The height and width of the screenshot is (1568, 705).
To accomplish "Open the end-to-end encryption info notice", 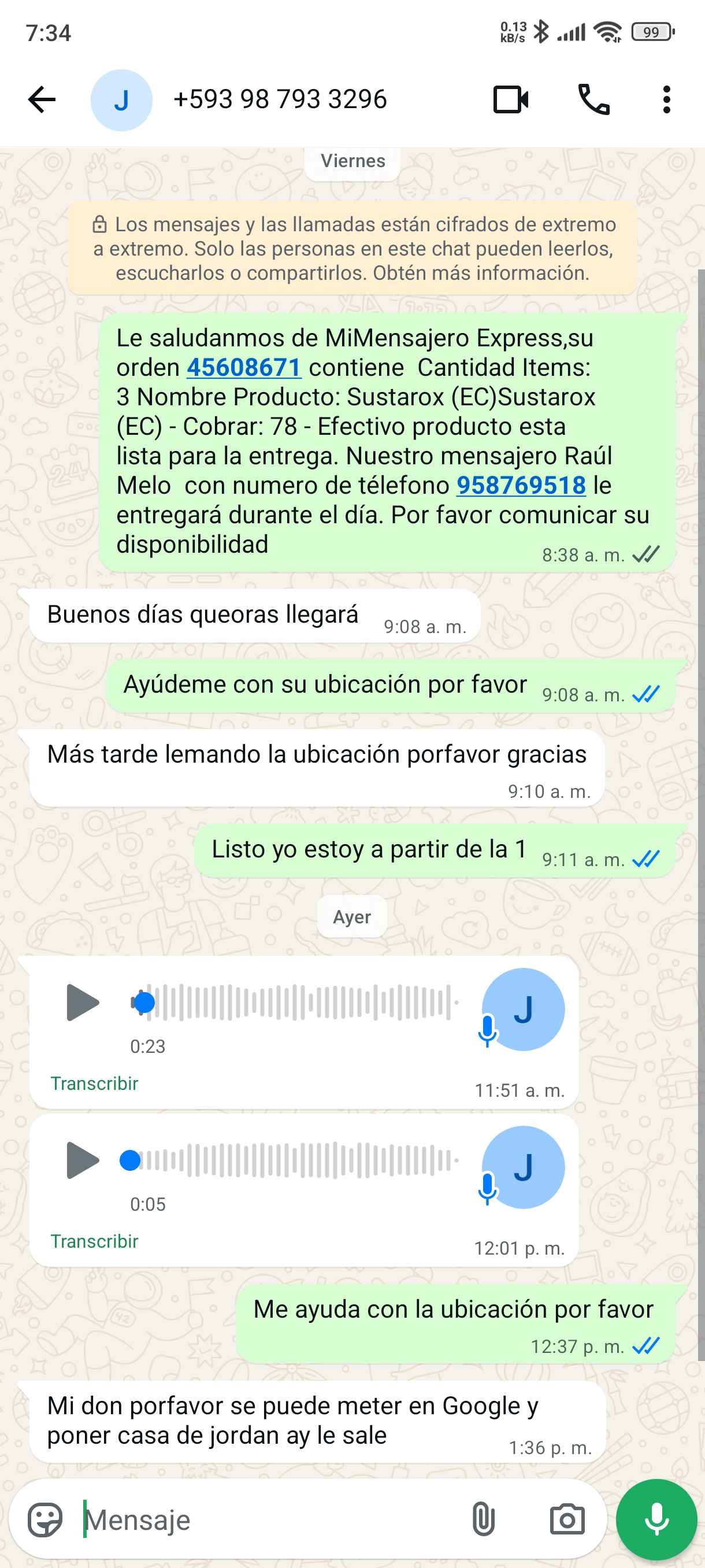I will (353, 249).
